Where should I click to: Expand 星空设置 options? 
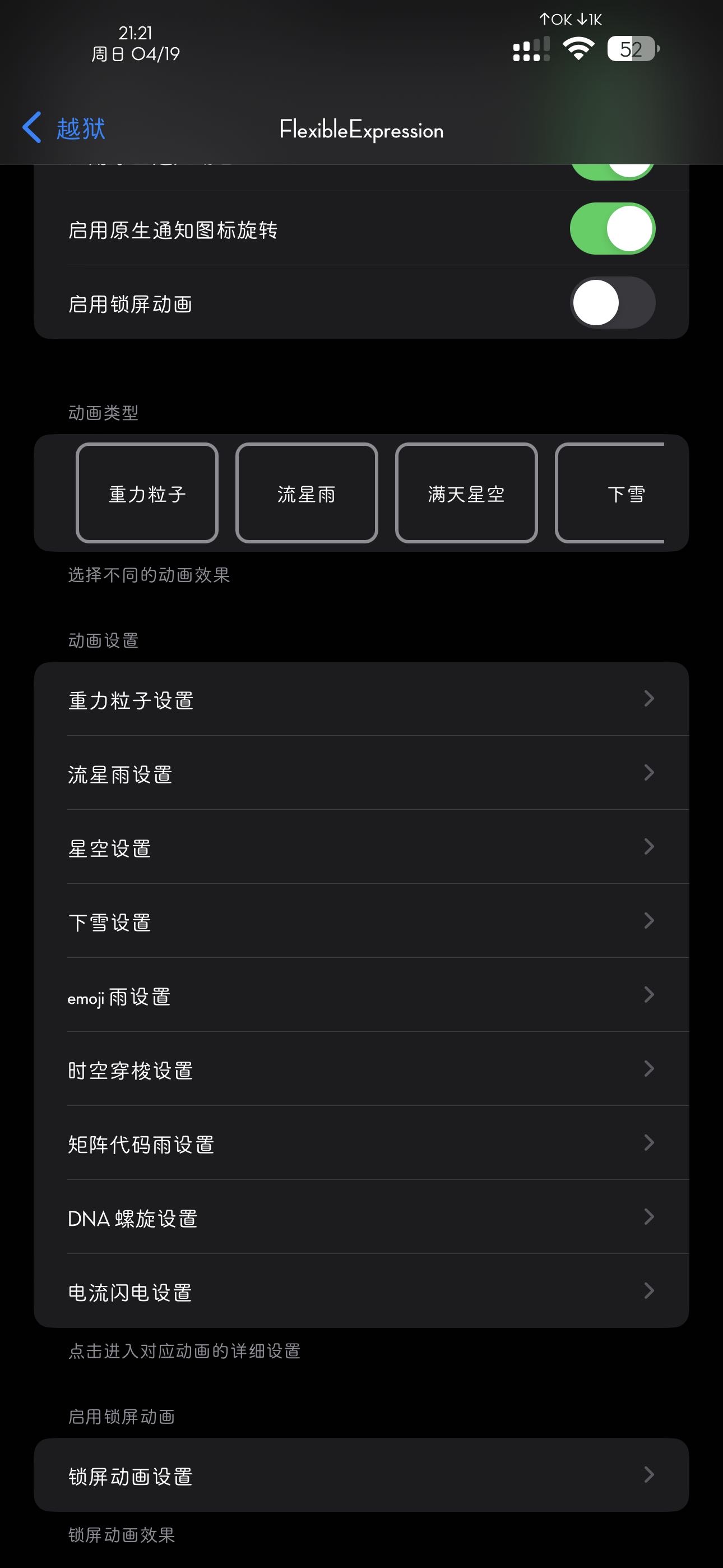tap(361, 847)
